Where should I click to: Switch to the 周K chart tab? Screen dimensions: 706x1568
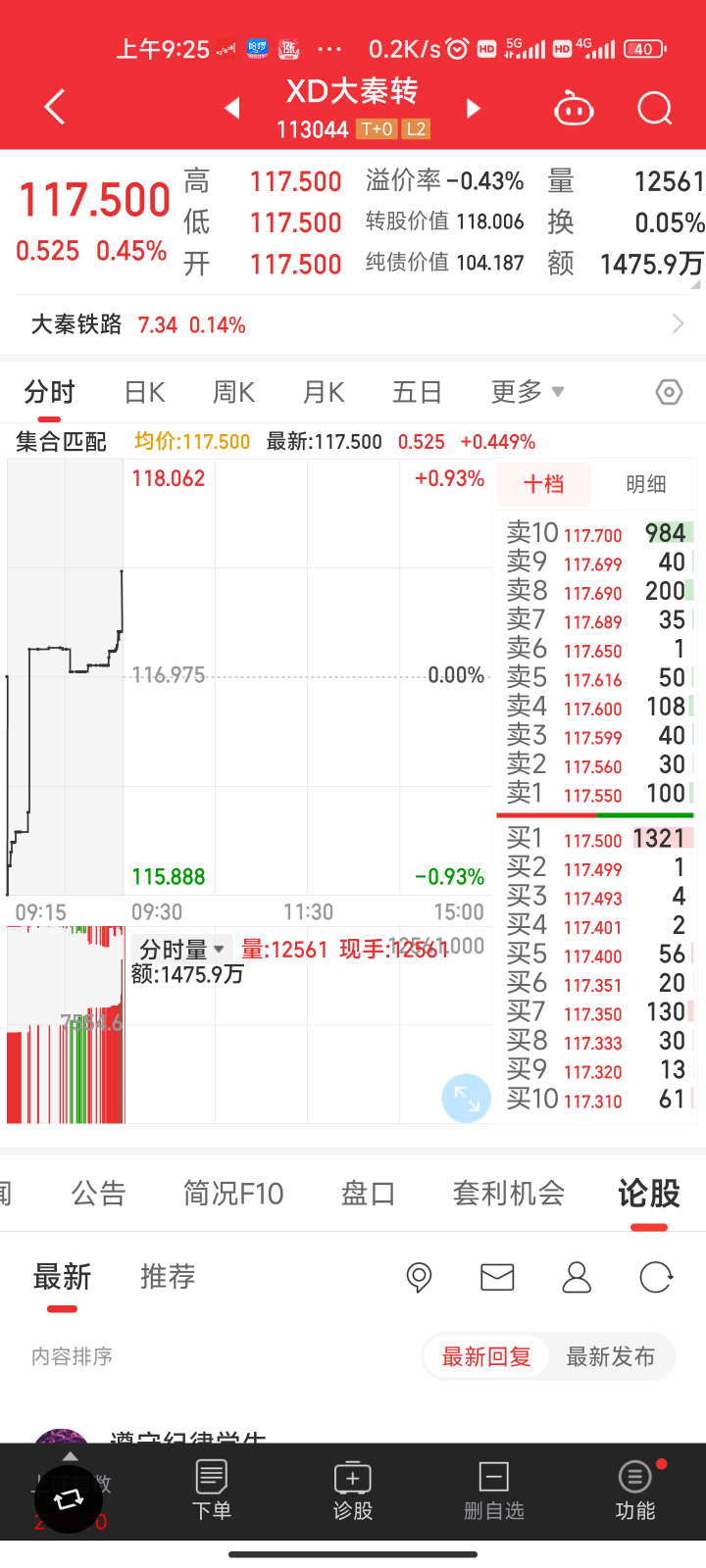pyautogui.click(x=233, y=393)
